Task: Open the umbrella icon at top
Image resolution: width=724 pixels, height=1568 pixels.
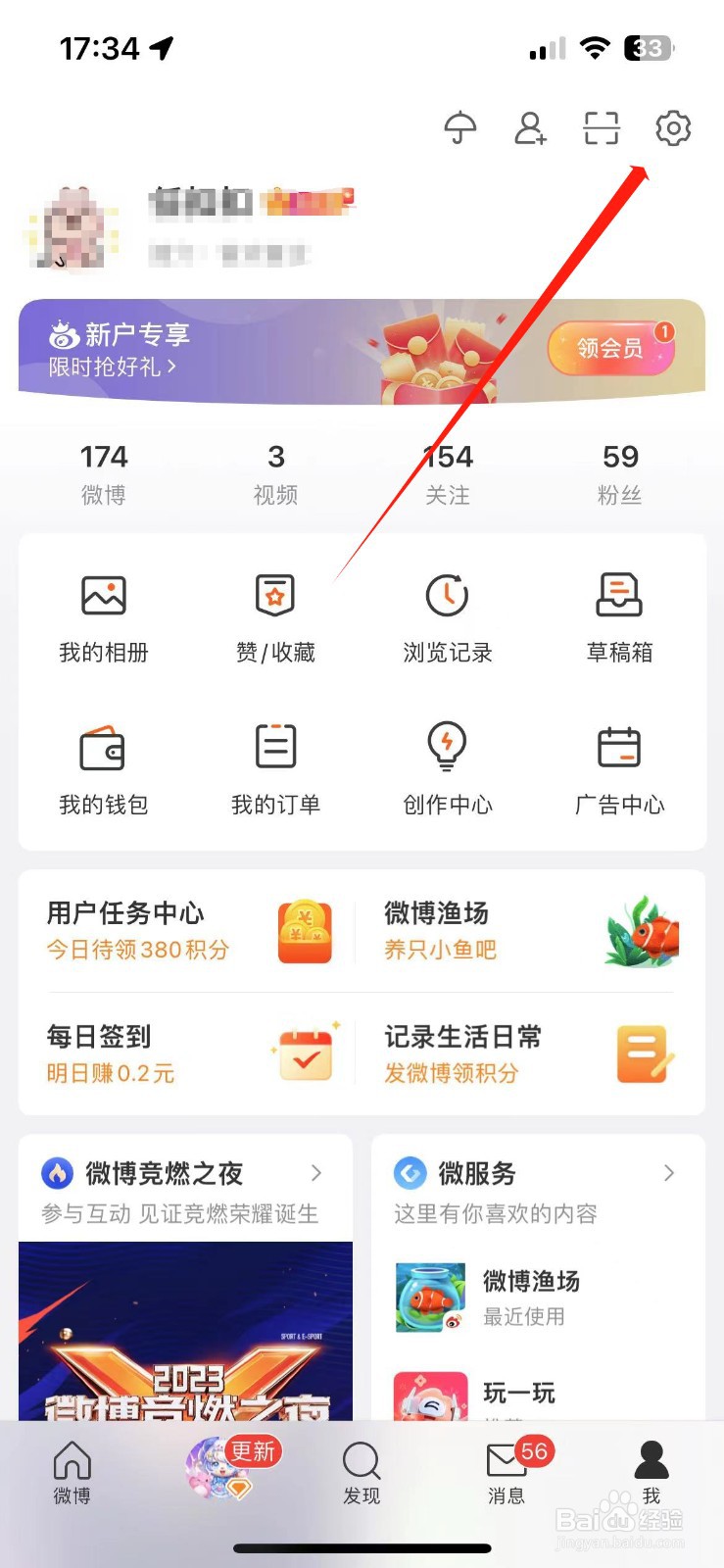Action: click(459, 128)
